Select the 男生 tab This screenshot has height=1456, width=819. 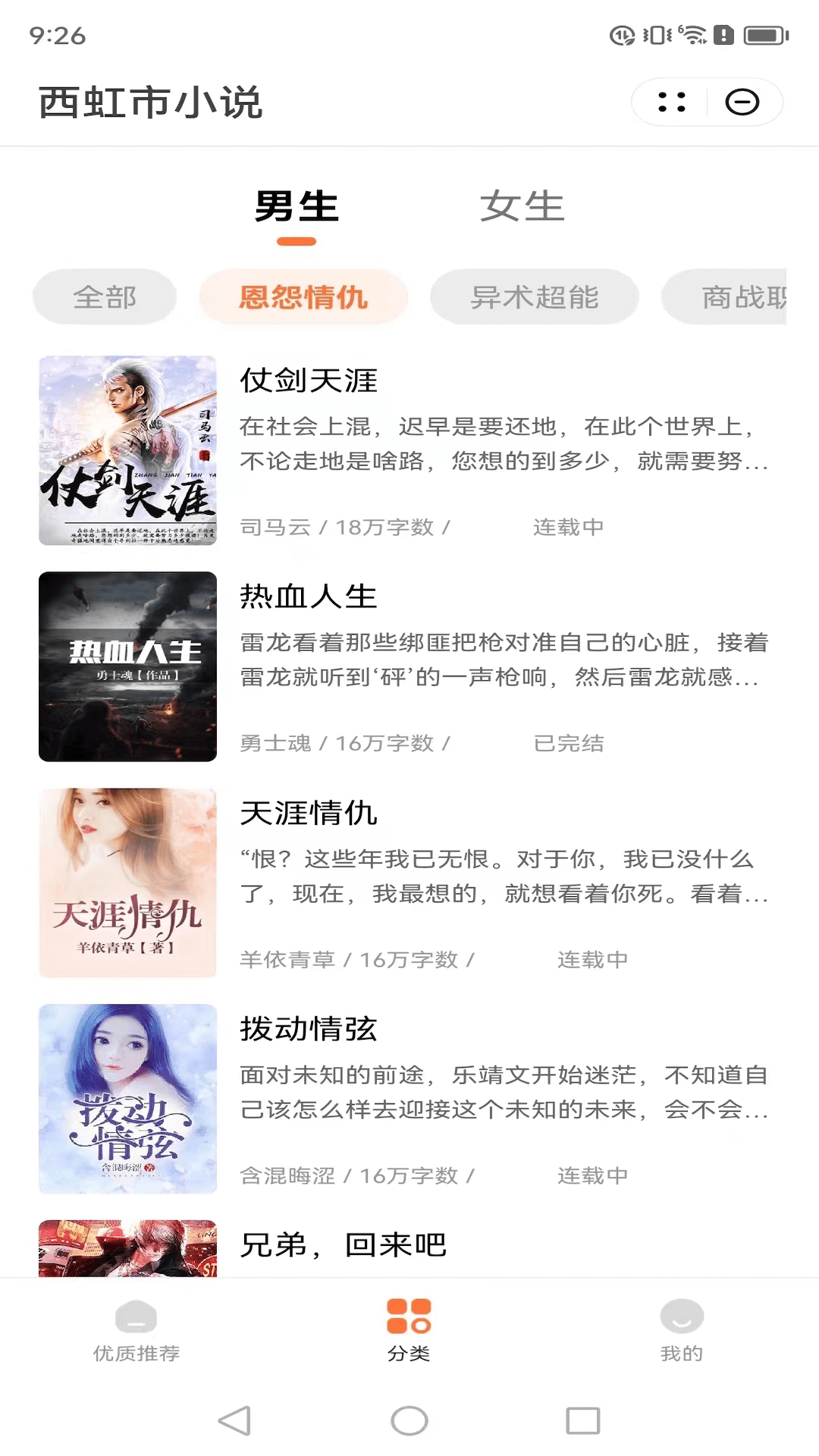[x=296, y=206]
